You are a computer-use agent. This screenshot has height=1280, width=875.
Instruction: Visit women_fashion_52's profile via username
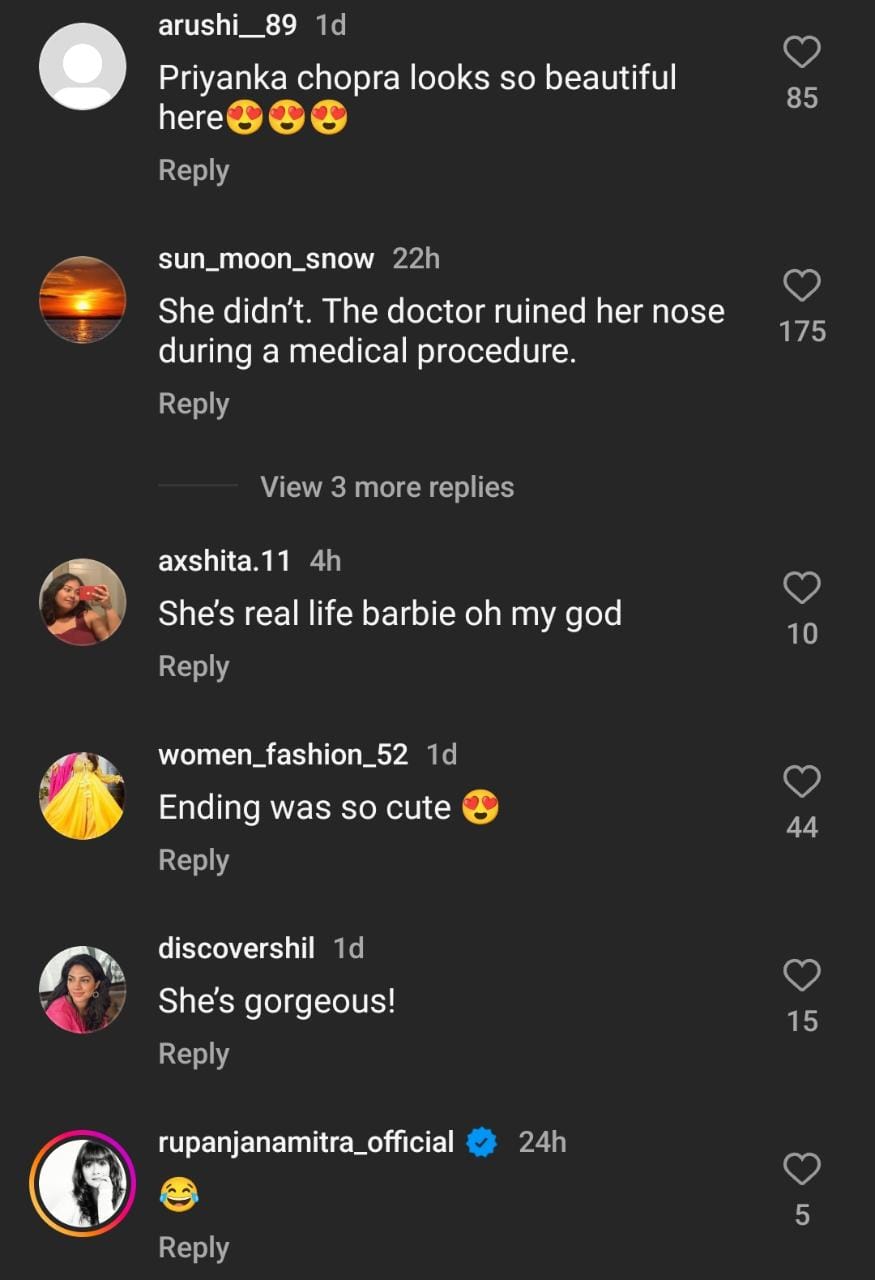(283, 754)
